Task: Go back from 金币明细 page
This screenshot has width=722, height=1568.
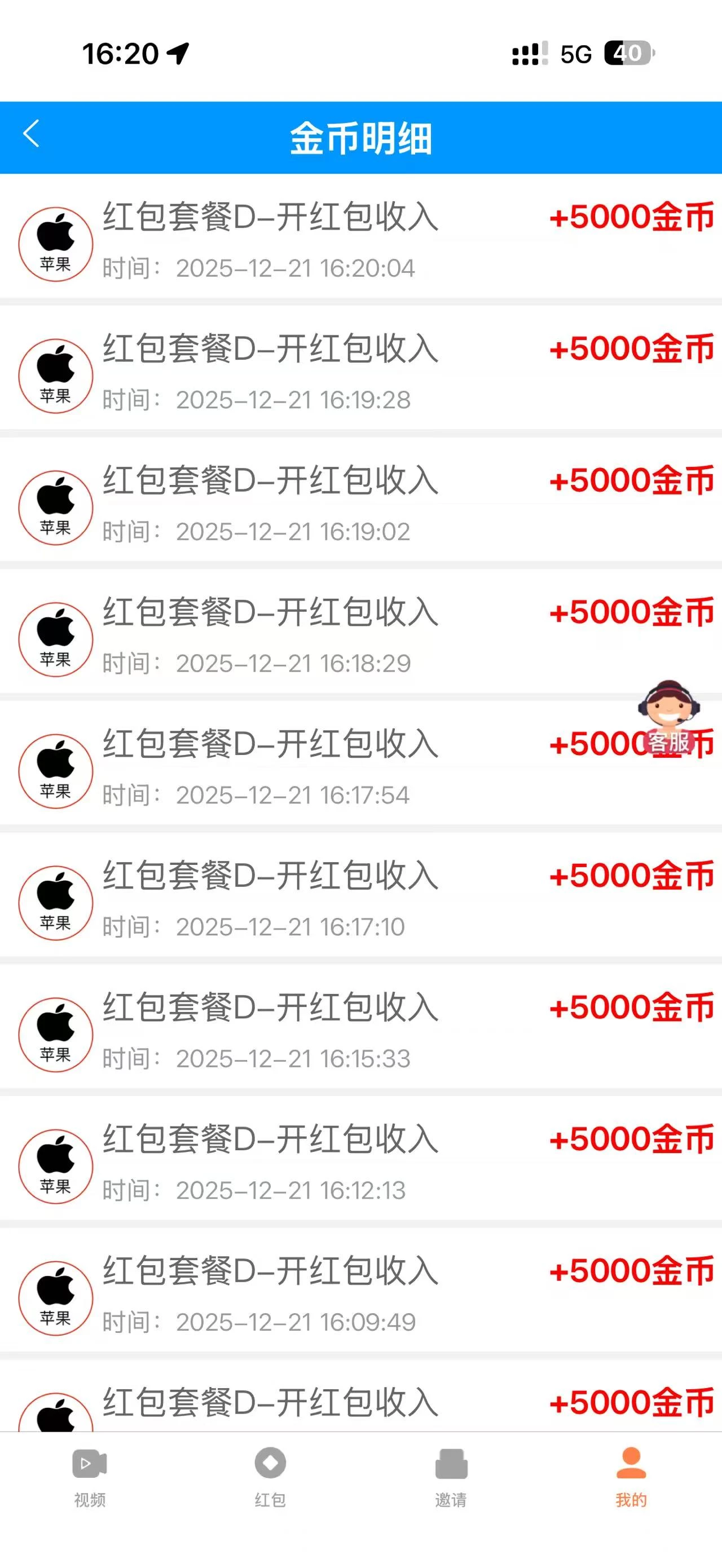Action: [x=32, y=134]
